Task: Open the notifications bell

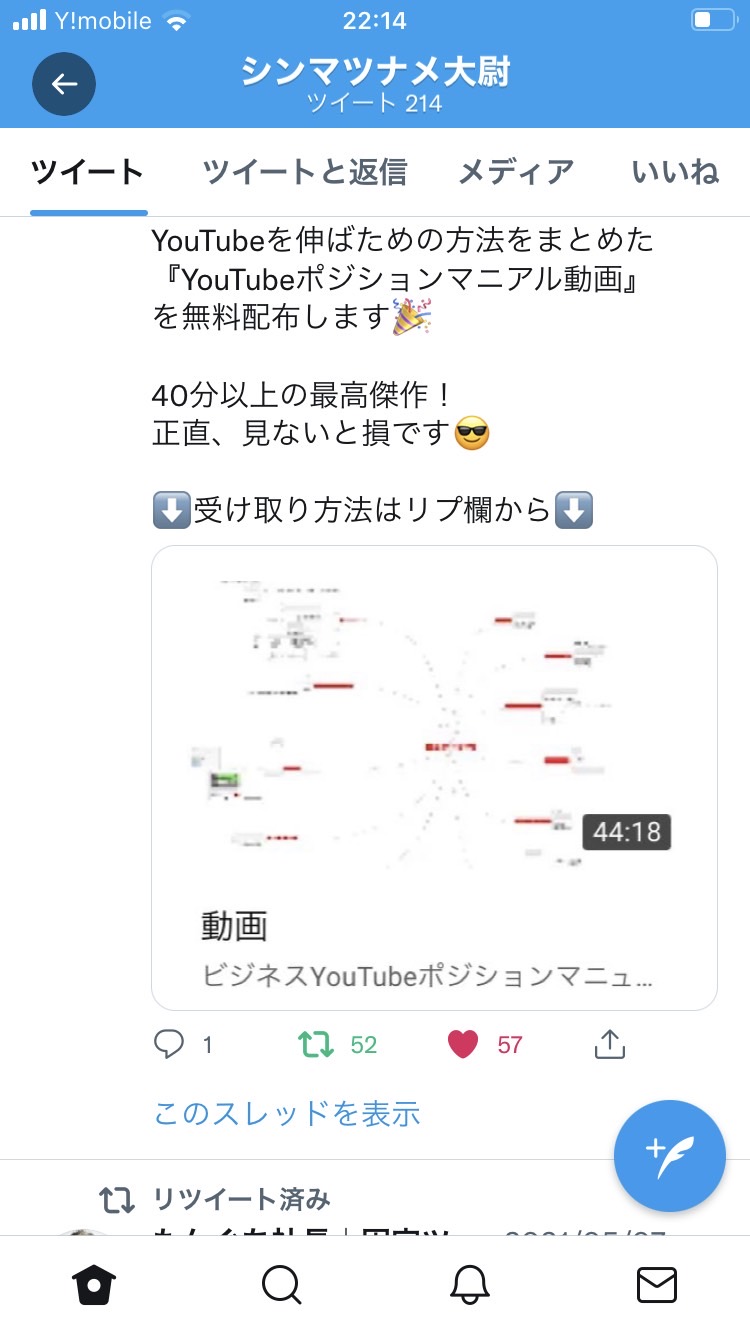Action: point(470,1284)
